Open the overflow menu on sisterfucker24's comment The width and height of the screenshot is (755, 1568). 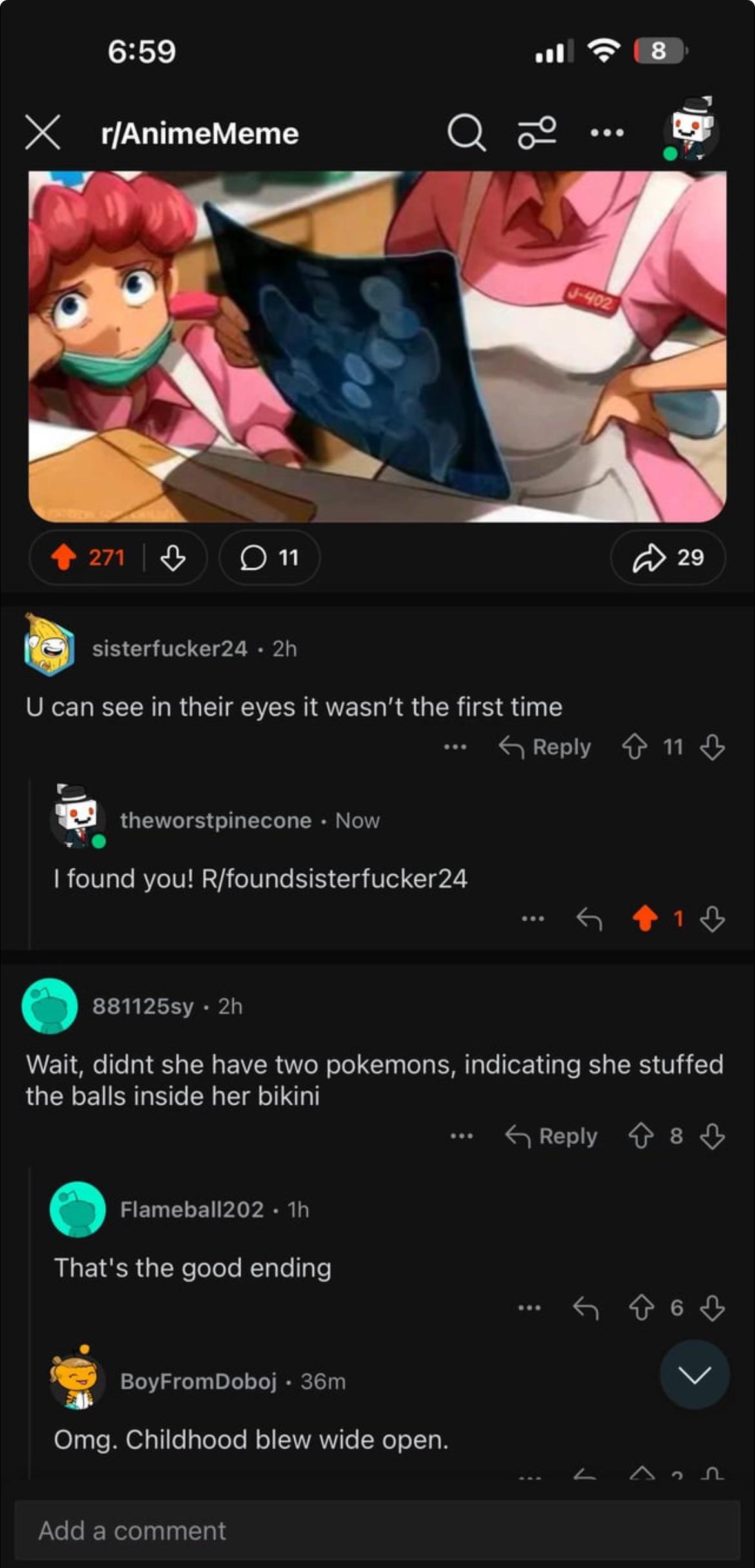pyautogui.click(x=456, y=747)
